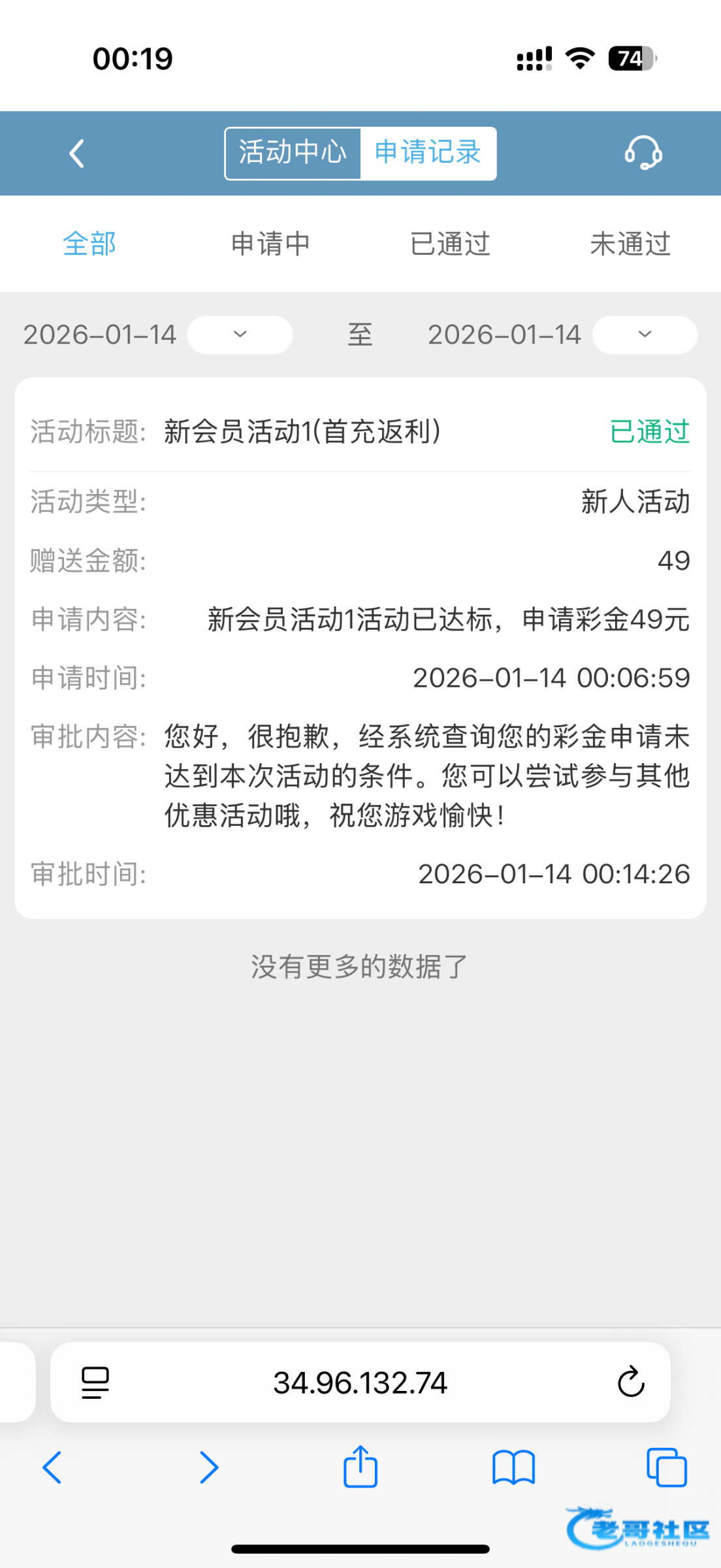Image resolution: width=721 pixels, height=1568 pixels.
Task: Go forward in browser toolbar
Action: [x=208, y=1467]
